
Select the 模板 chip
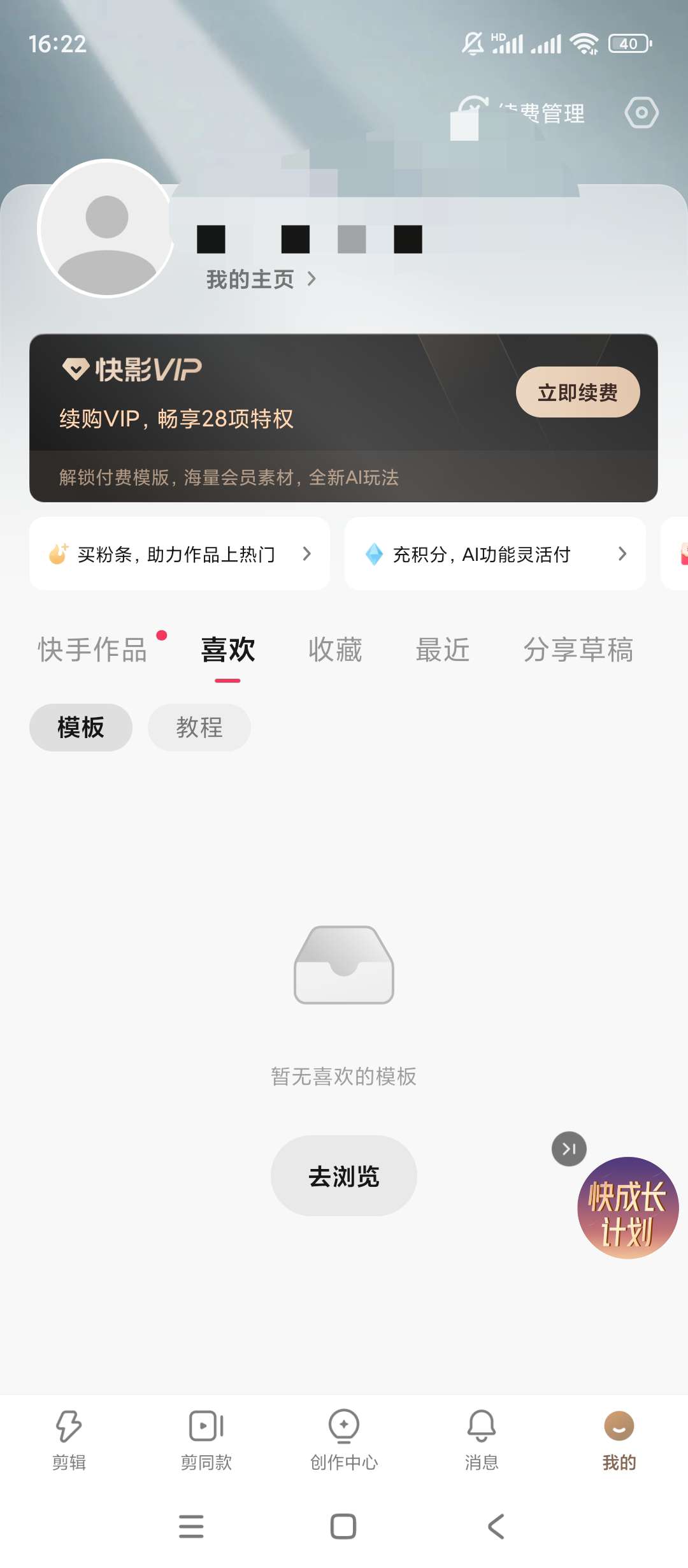(x=81, y=727)
